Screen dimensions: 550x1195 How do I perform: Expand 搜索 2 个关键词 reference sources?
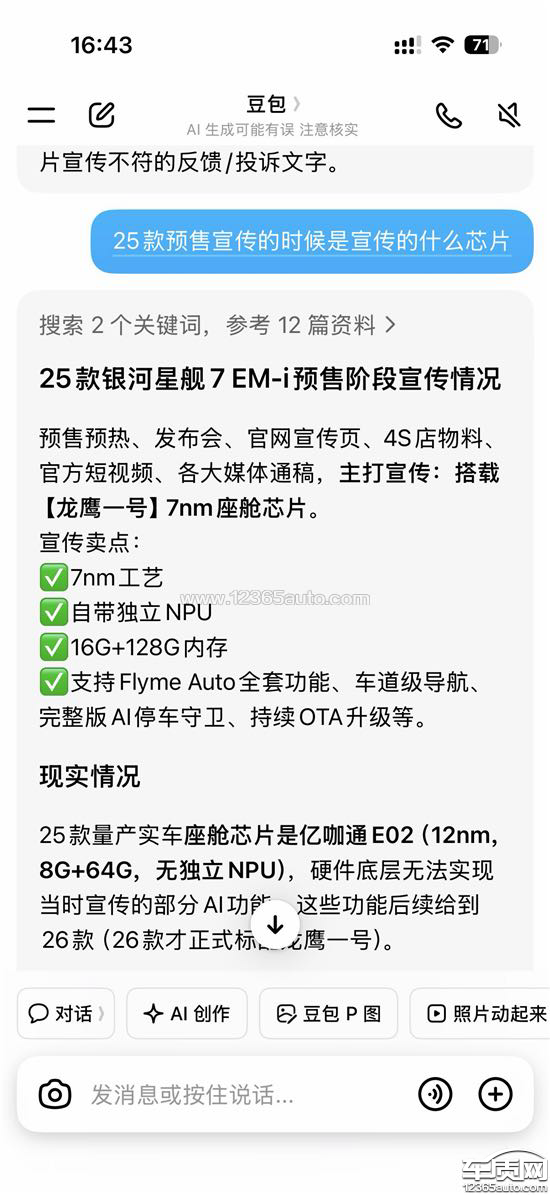coord(218,325)
